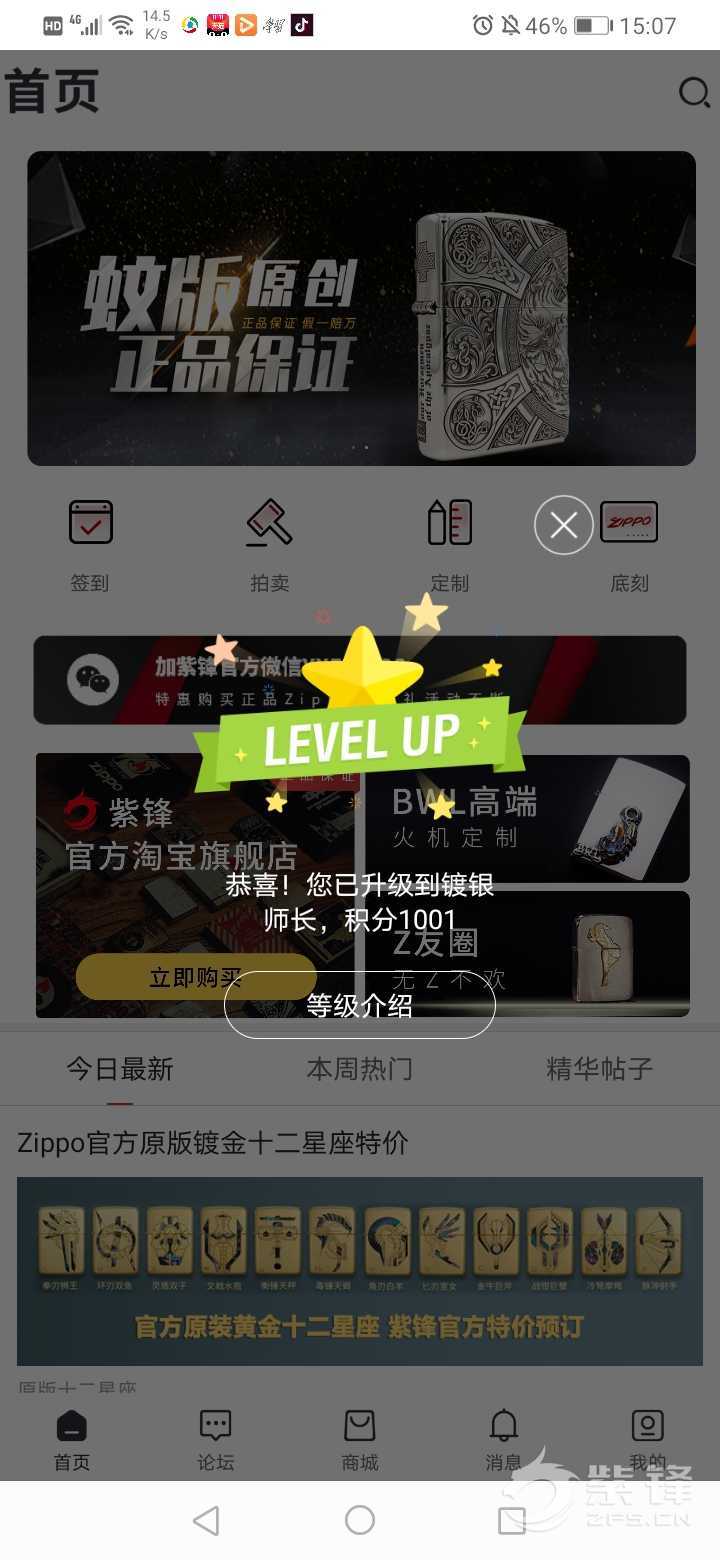Open the search icon
720x1560 pixels.
pyautogui.click(x=693, y=93)
